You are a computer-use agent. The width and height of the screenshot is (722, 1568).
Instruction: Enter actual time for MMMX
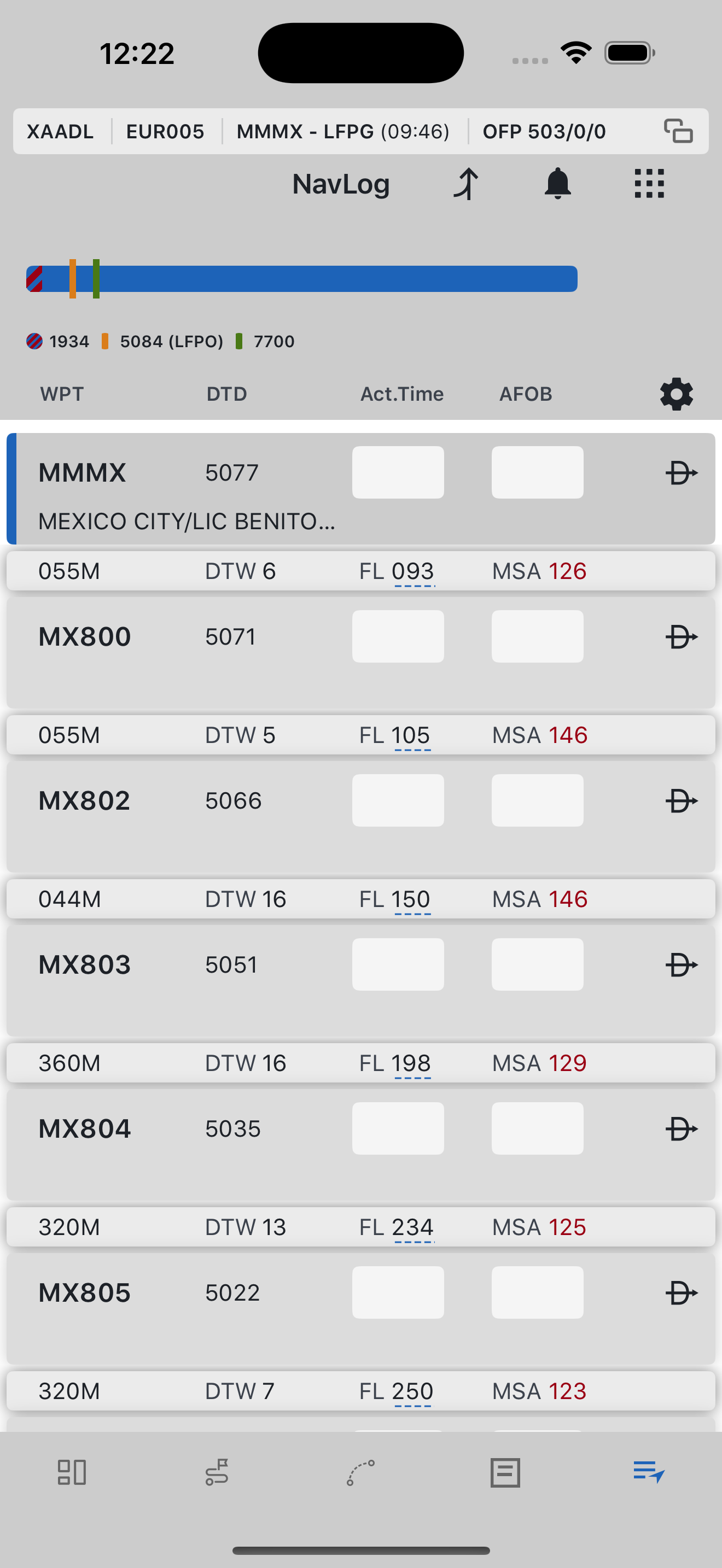(398, 472)
